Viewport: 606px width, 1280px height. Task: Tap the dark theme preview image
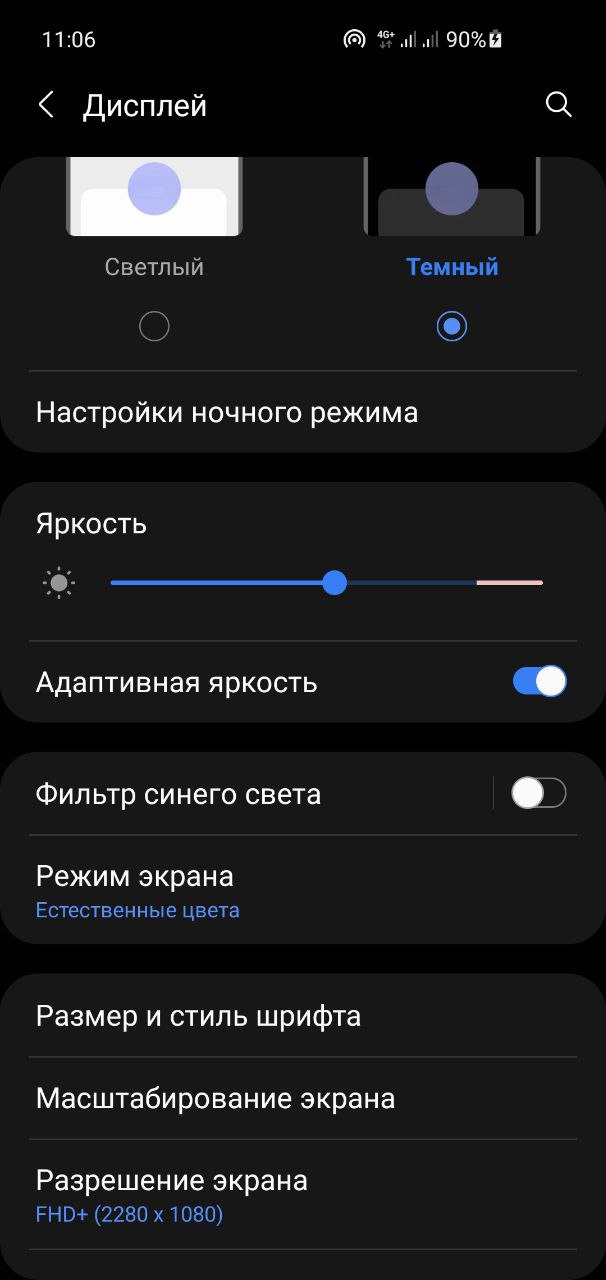[452, 197]
